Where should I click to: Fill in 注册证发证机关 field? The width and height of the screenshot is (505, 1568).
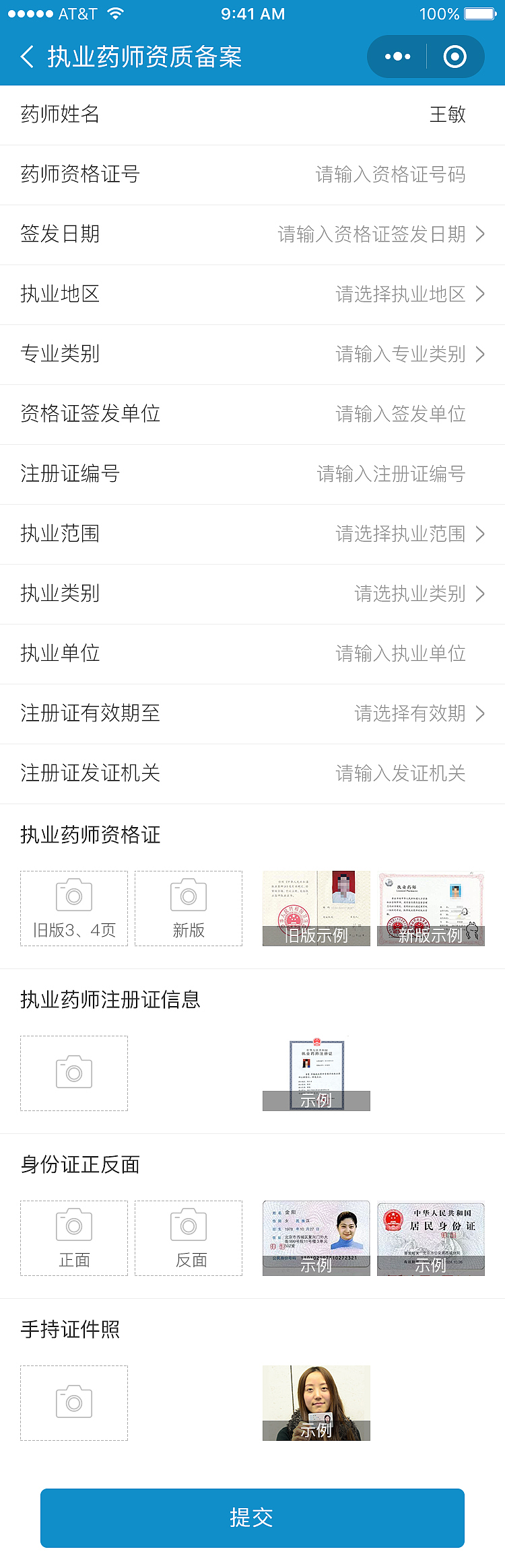point(401,773)
